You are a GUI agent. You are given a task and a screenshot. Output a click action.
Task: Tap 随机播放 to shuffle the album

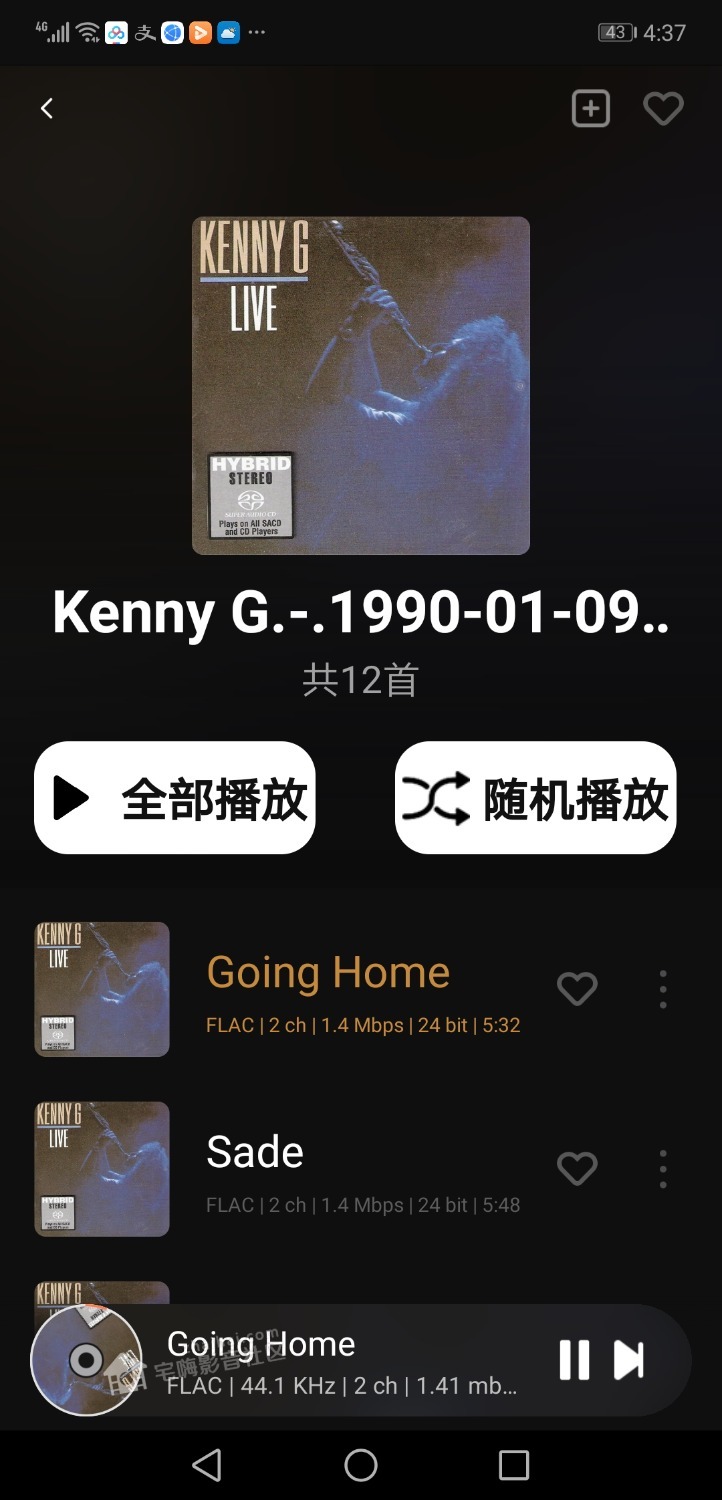click(535, 798)
